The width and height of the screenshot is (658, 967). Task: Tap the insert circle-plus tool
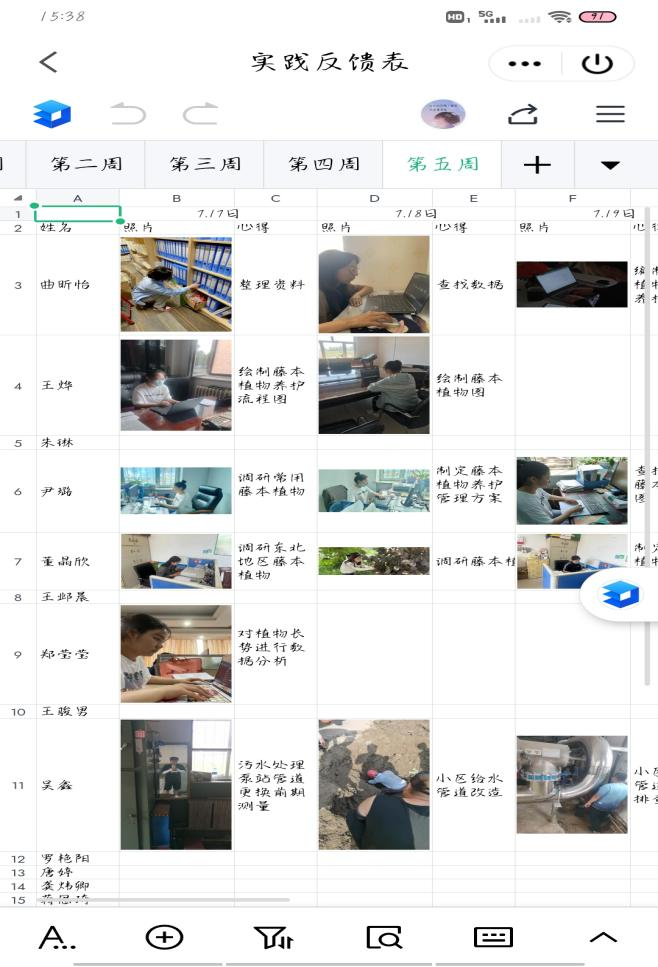(x=164, y=937)
